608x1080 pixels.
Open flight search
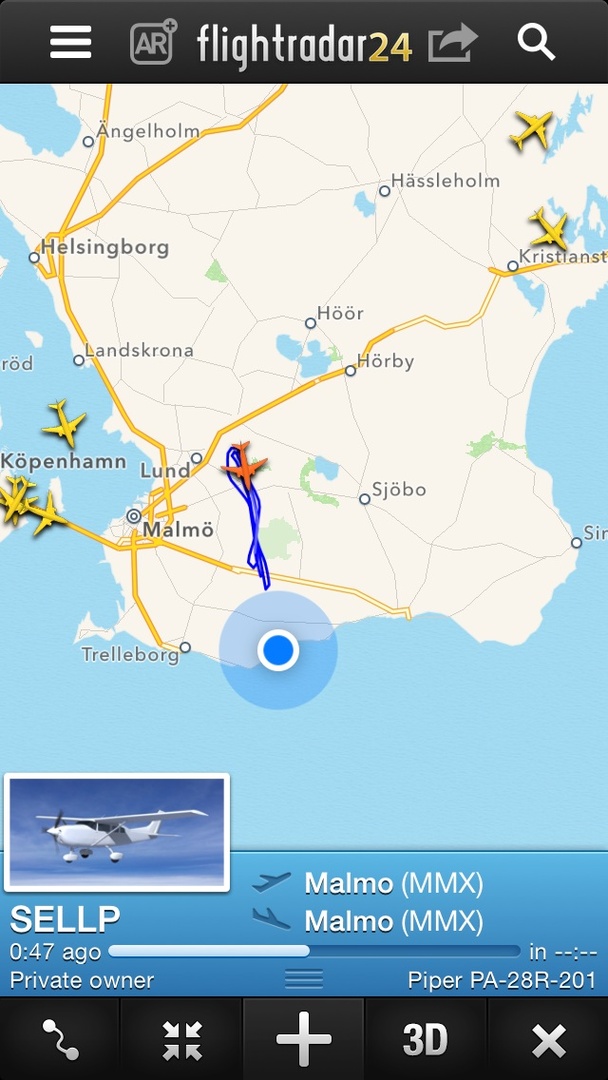click(x=536, y=42)
